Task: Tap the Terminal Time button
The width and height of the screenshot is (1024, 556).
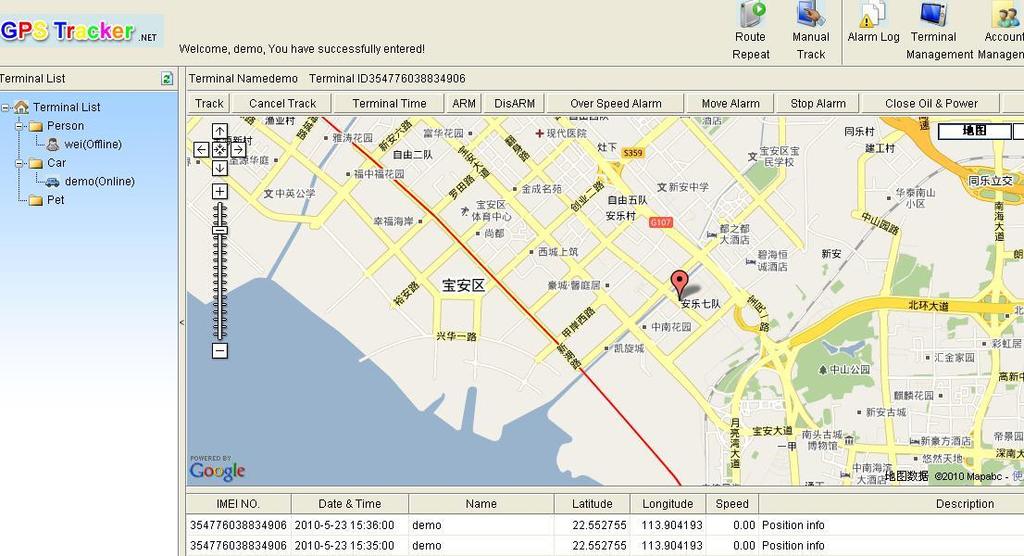Action: pos(389,103)
